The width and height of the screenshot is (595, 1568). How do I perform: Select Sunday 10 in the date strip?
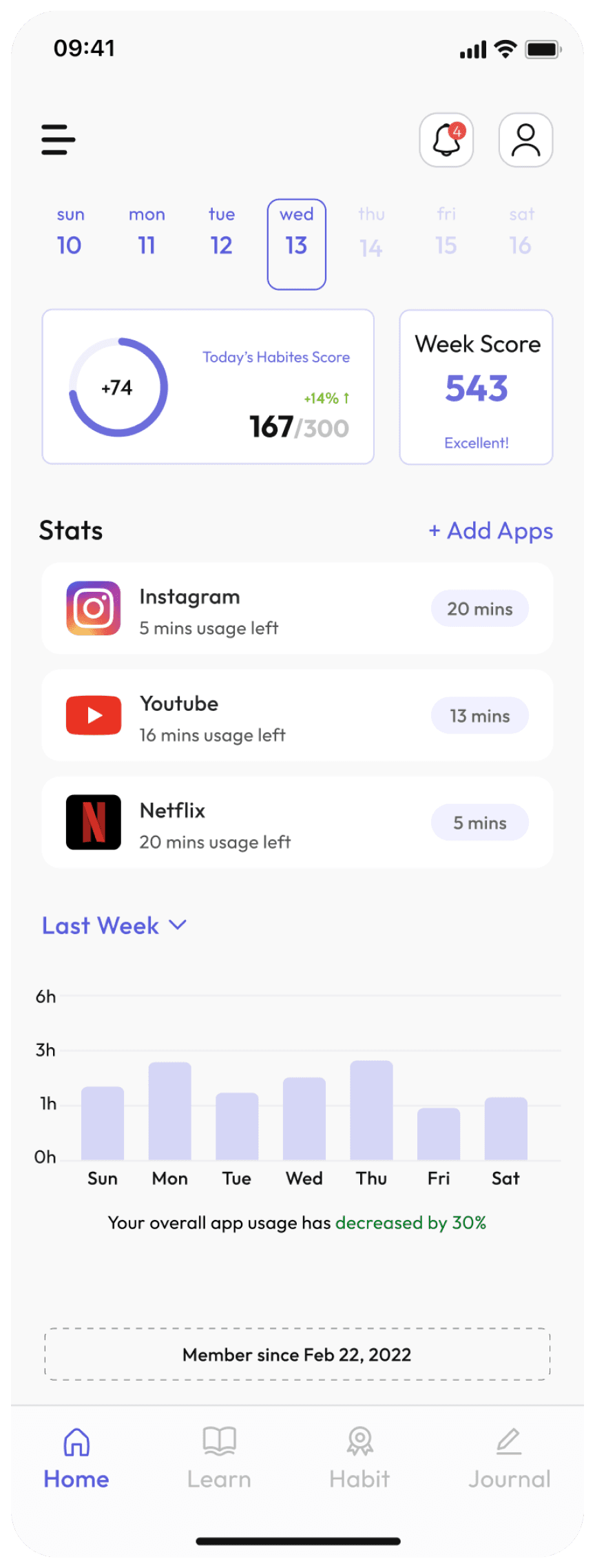(x=70, y=233)
